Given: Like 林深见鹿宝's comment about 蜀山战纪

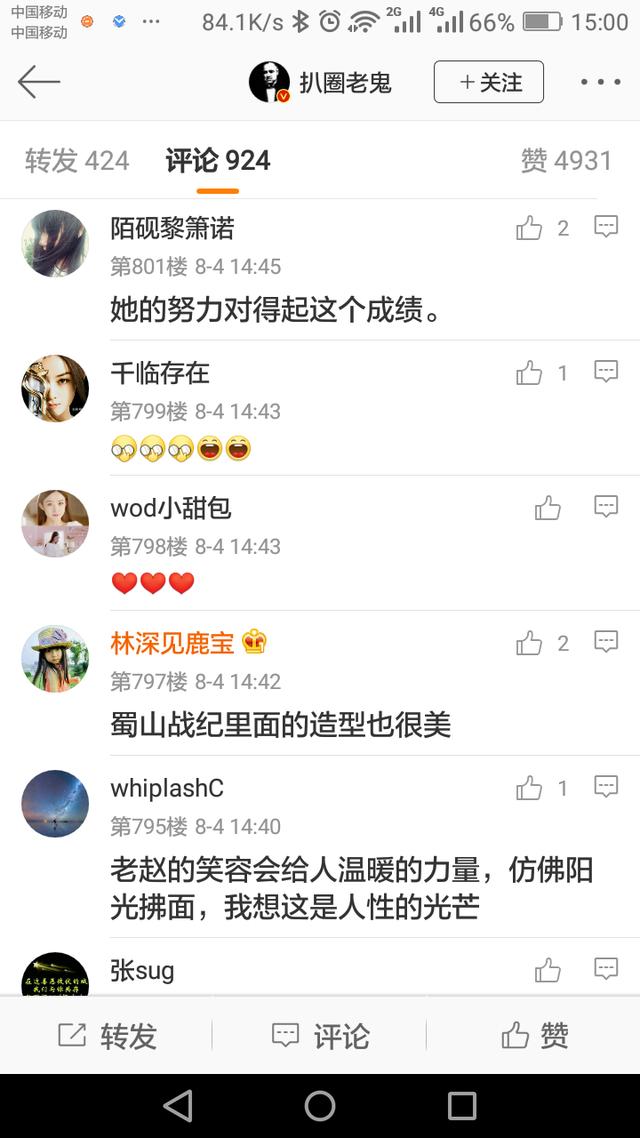Looking at the screenshot, I should click(x=530, y=644).
